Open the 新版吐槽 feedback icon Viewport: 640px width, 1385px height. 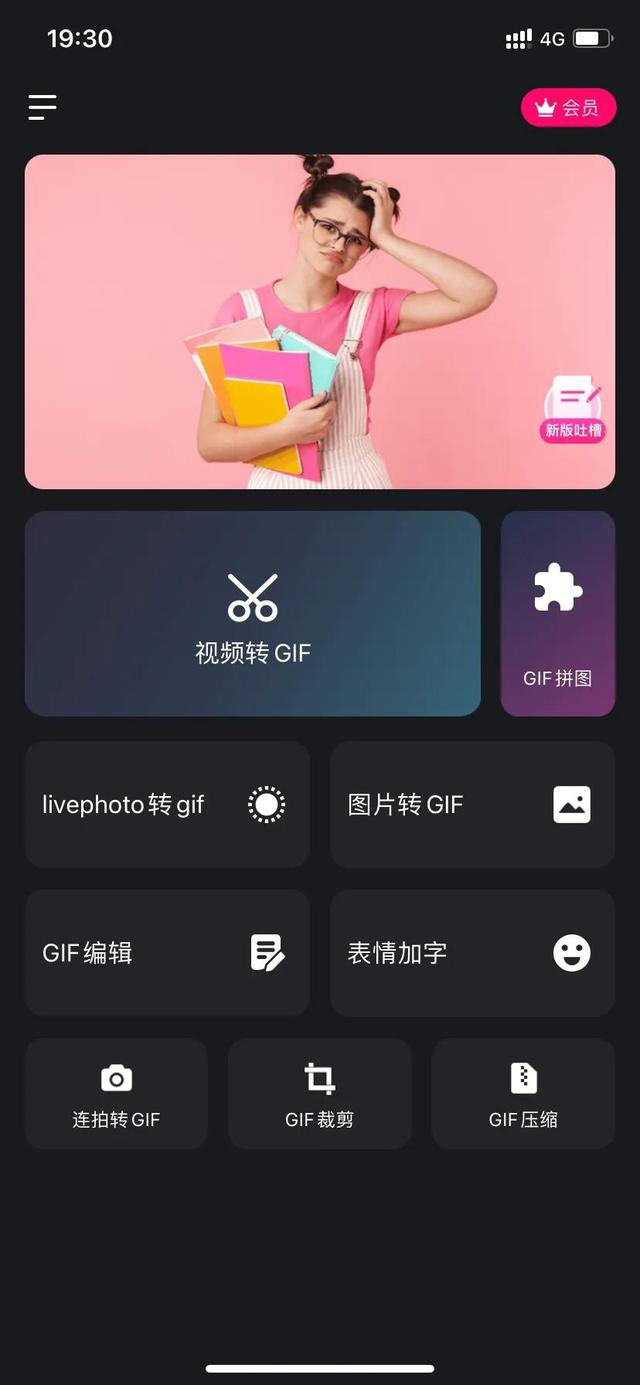coord(574,410)
